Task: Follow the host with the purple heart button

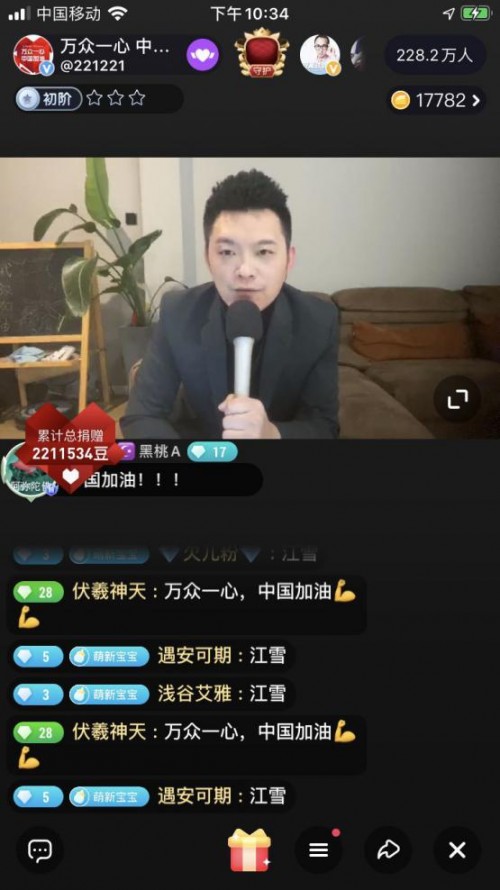Action: click(x=203, y=56)
